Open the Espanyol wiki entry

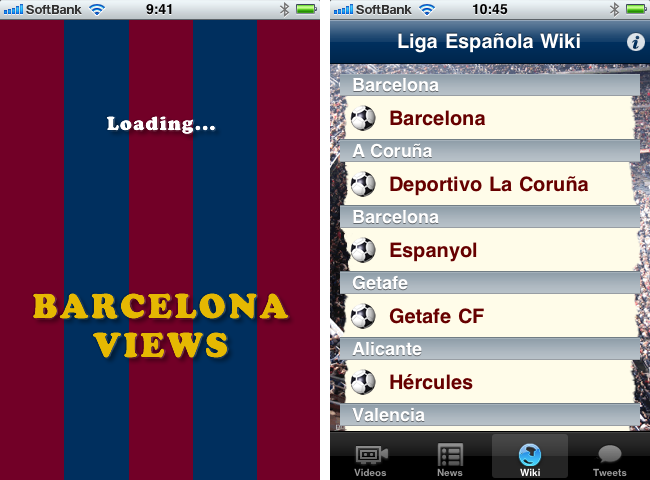(490, 251)
